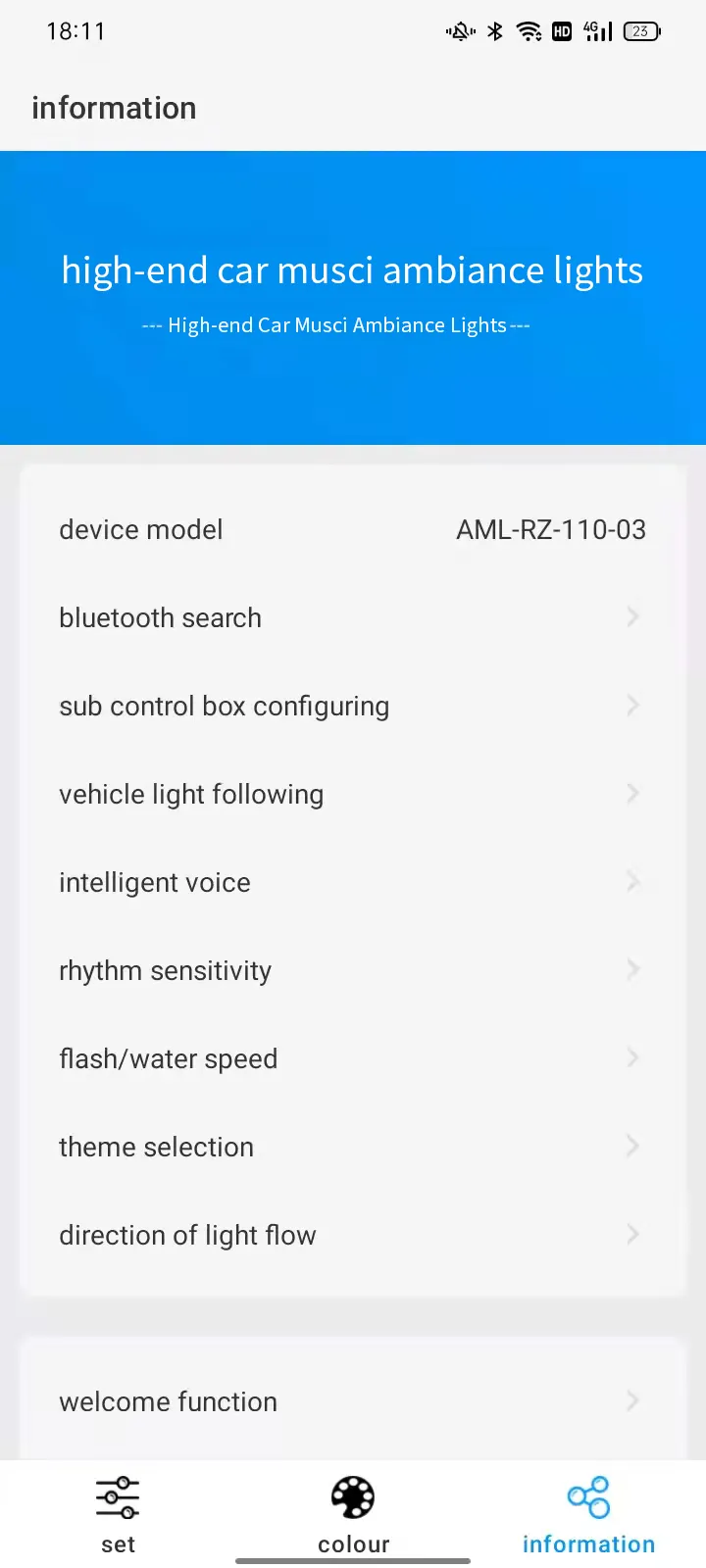Viewport: 706px width, 1568px height.
Task: Open intelligent voice settings
Action: [353, 882]
